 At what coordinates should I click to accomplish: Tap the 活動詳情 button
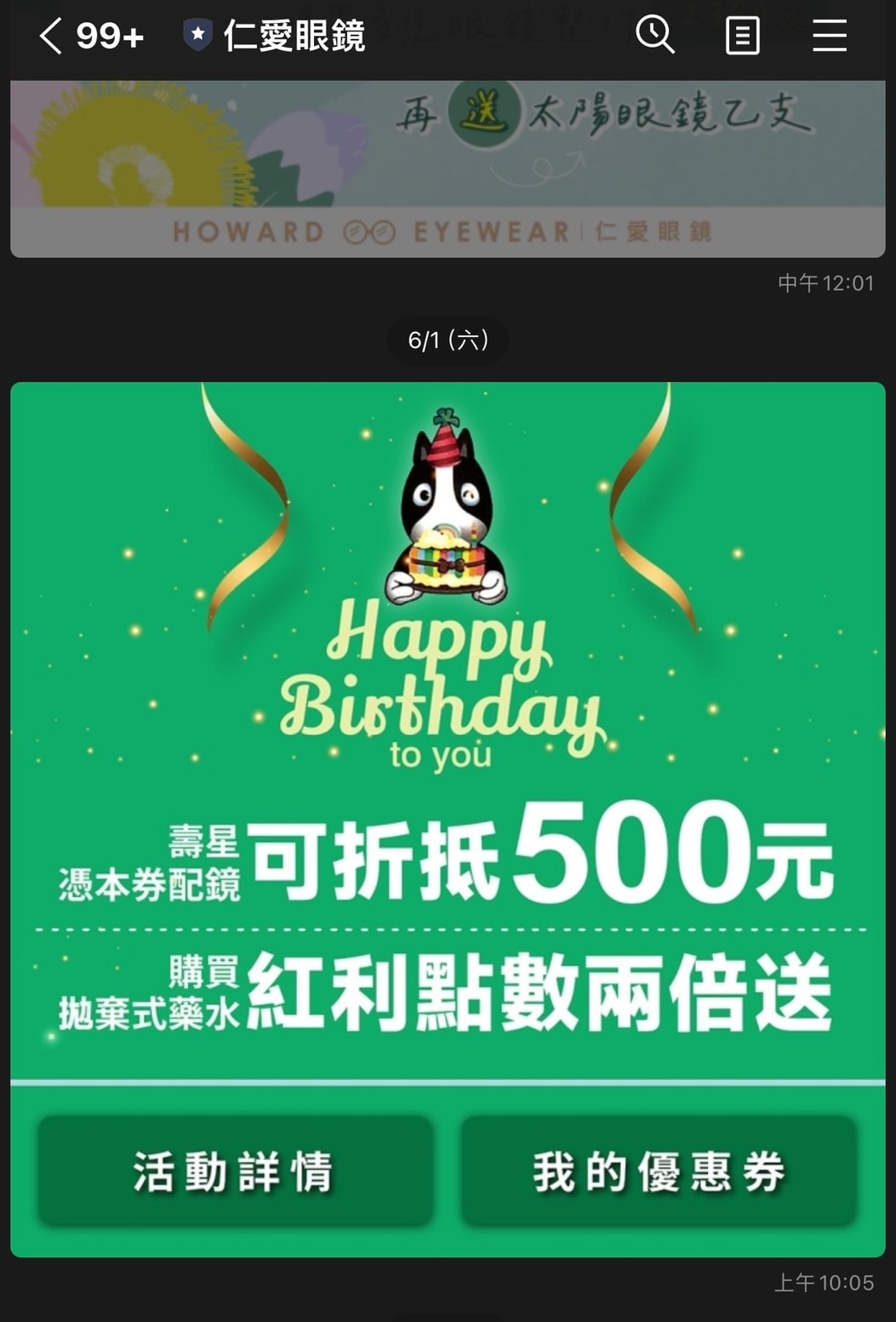tap(235, 1170)
